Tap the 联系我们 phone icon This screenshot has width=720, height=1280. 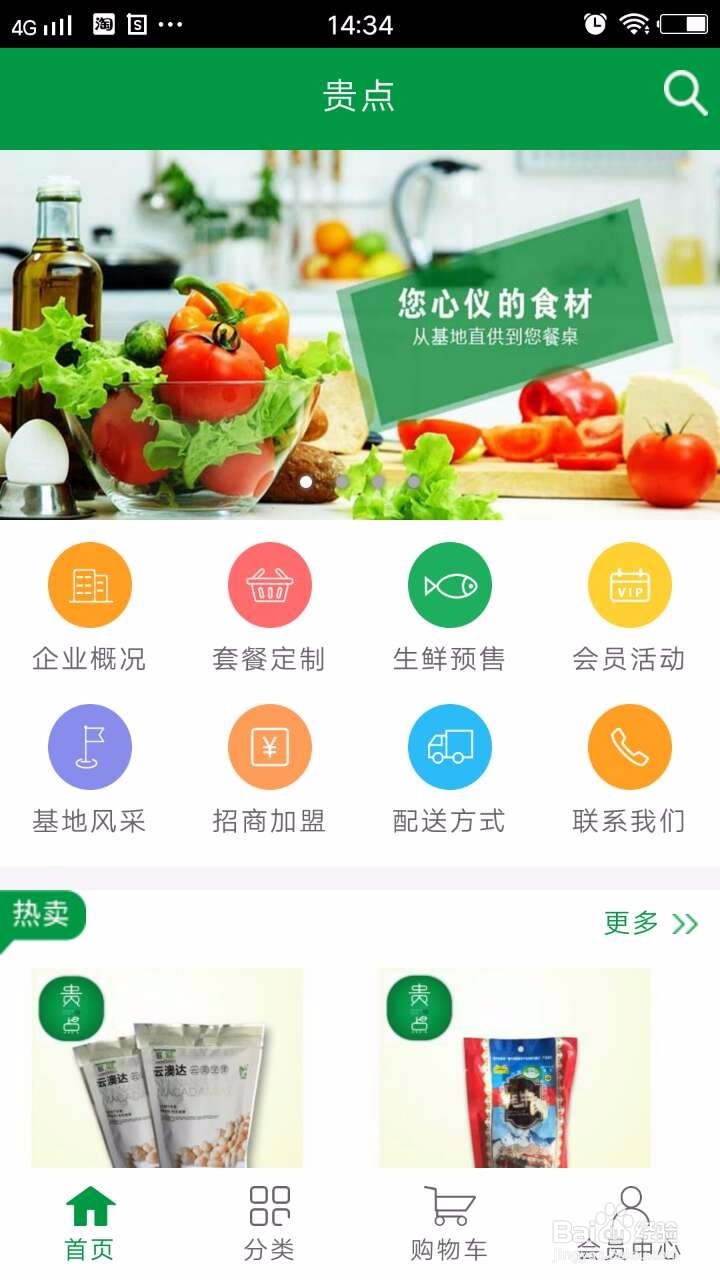[629, 747]
